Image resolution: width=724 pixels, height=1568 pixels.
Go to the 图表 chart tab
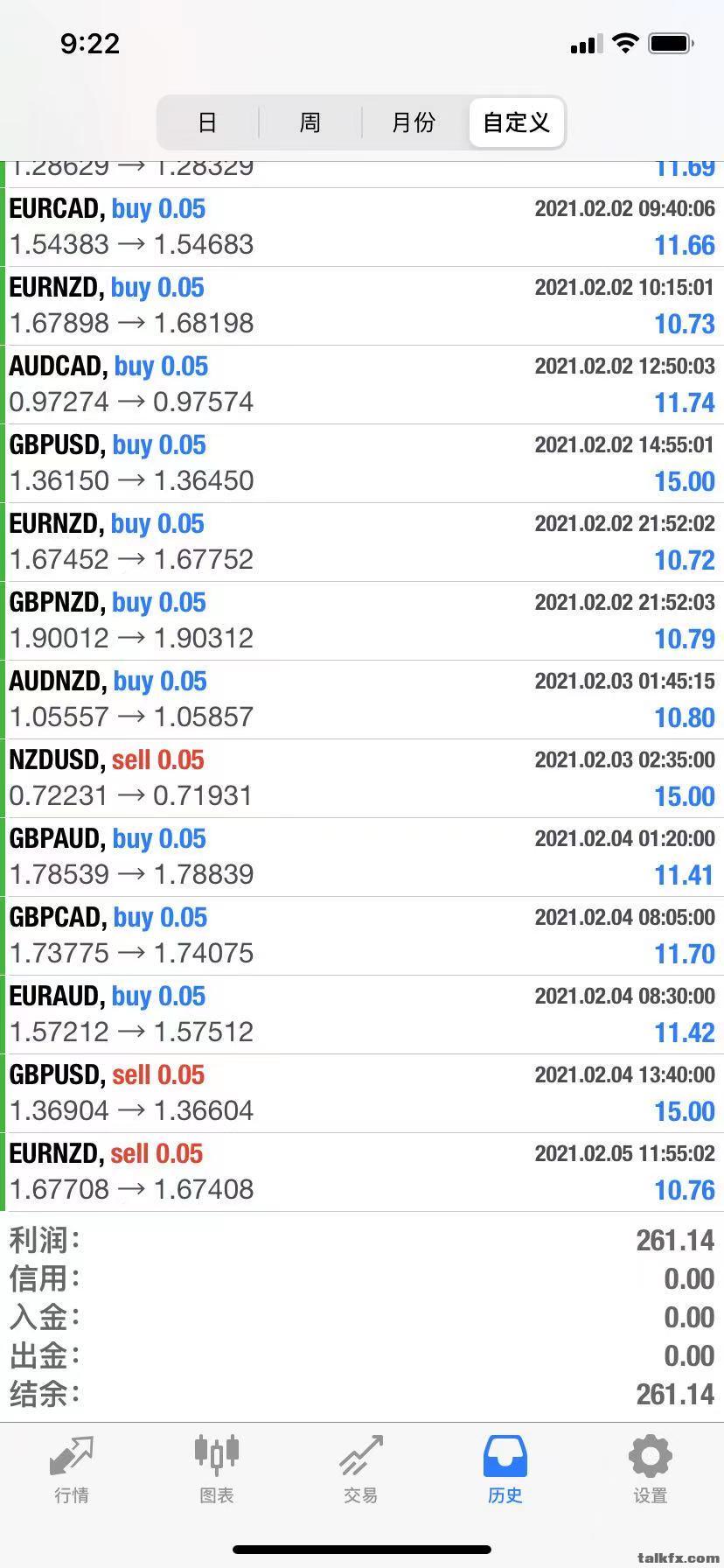pos(217,1470)
